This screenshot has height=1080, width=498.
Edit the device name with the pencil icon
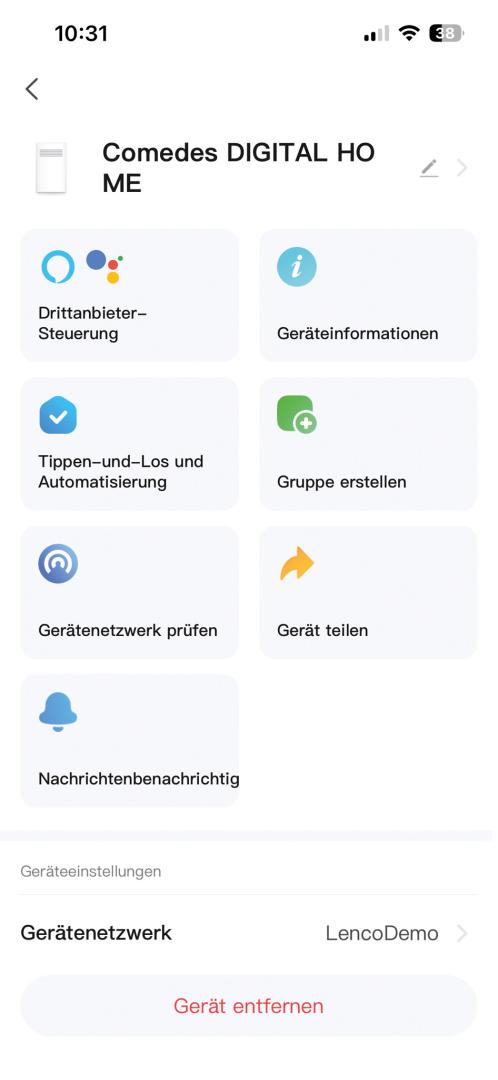coord(429,168)
